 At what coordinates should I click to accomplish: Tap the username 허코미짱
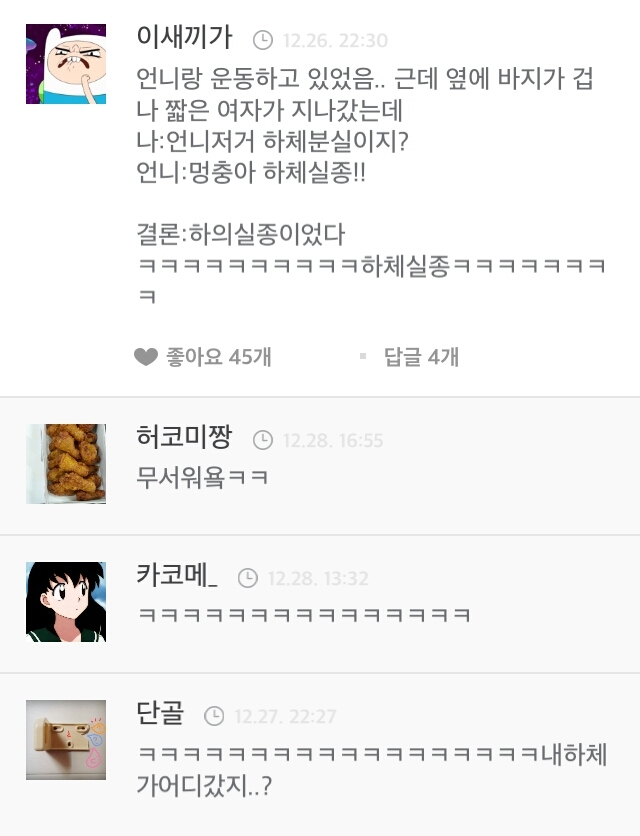tap(184, 437)
